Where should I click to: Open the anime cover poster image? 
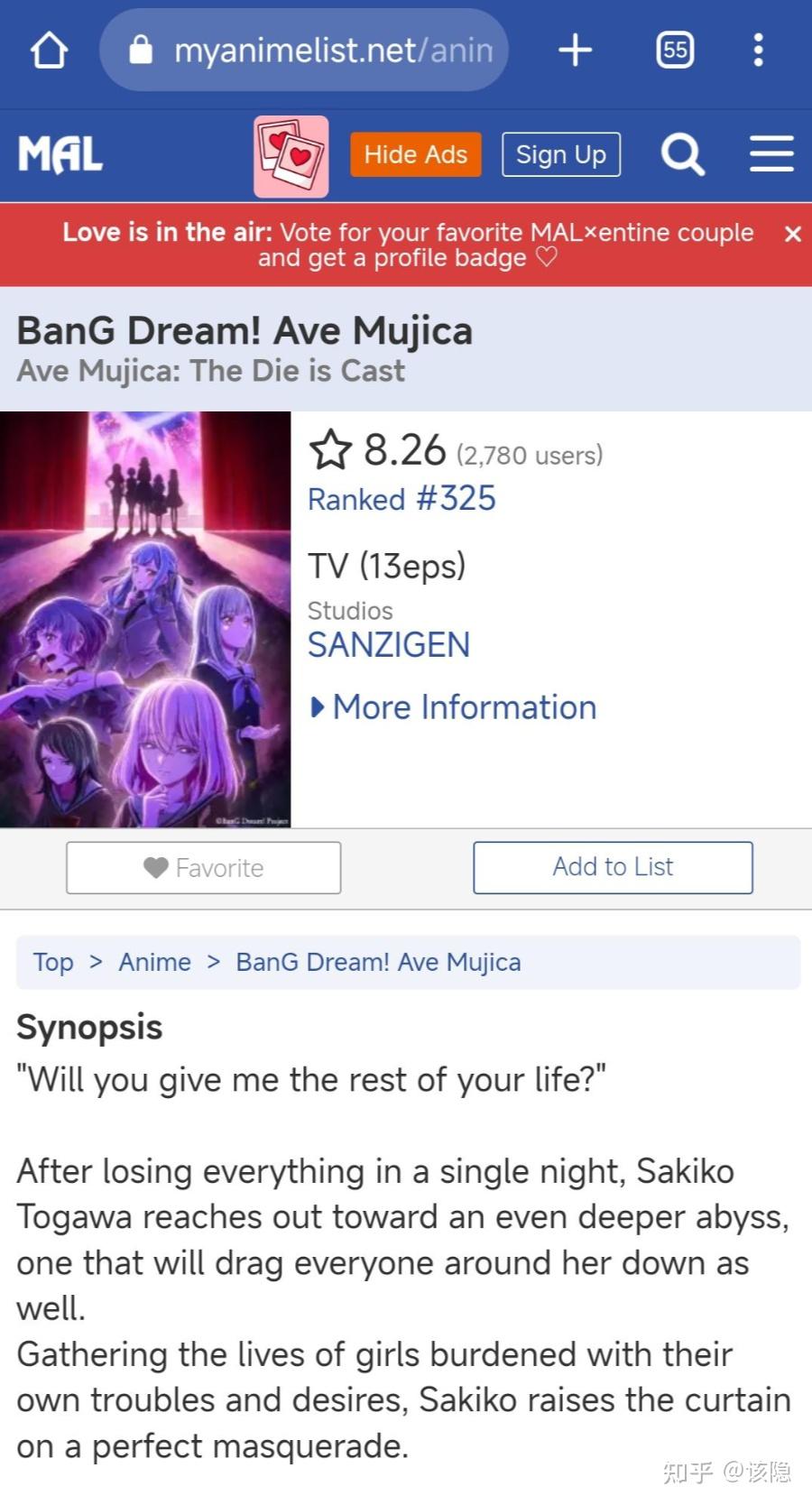pos(145,619)
